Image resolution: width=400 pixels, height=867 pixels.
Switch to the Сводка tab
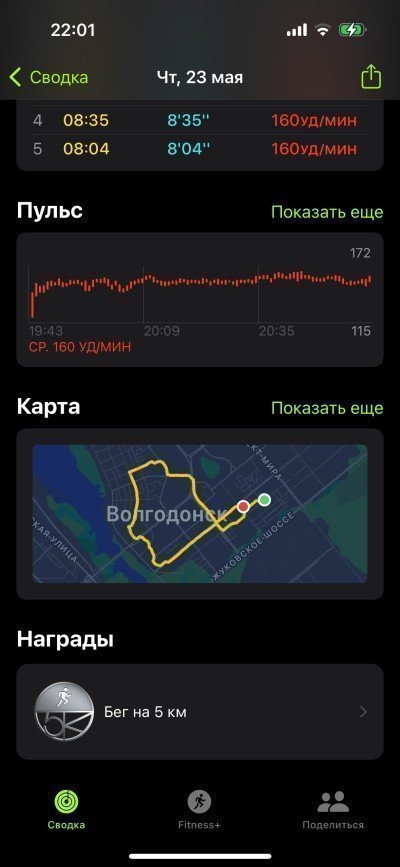click(x=66, y=809)
